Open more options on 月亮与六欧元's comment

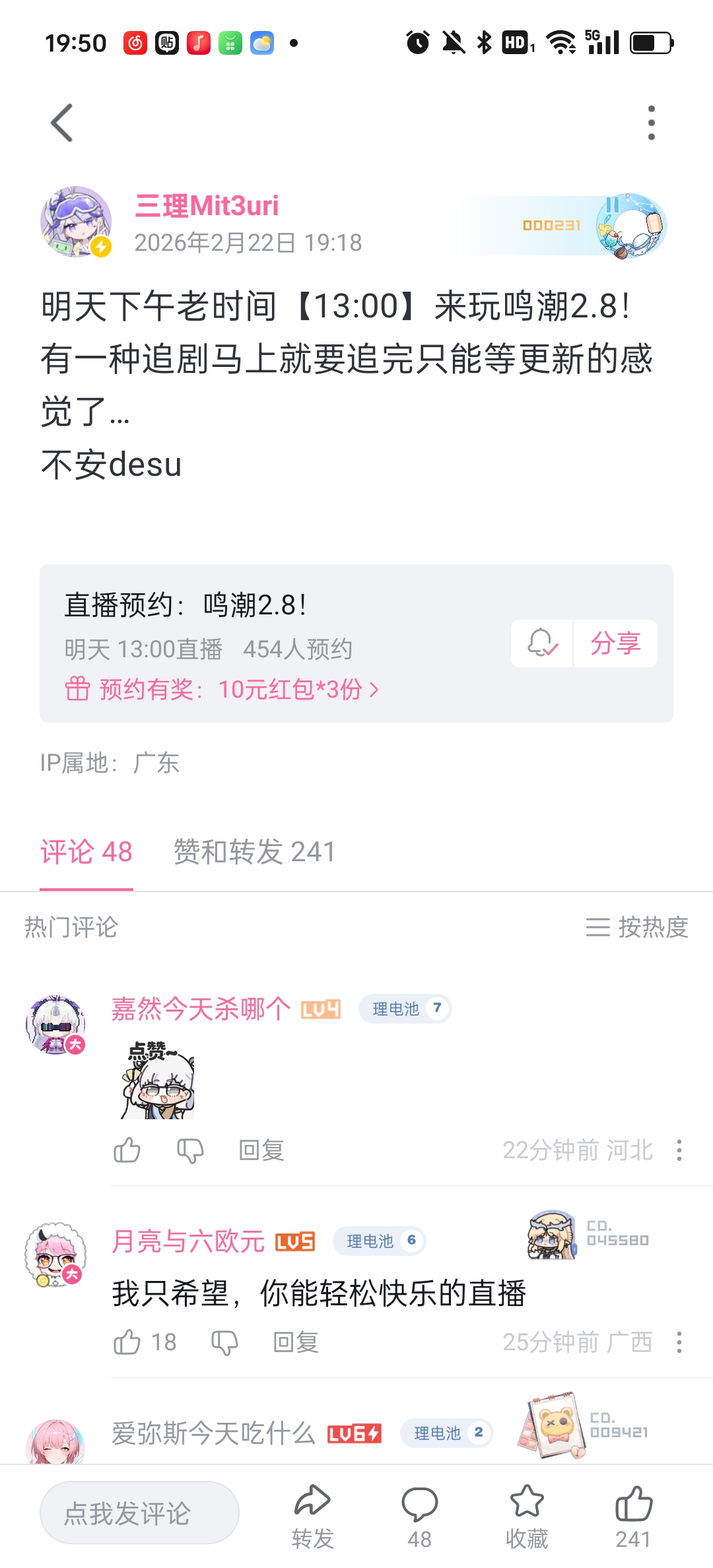coord(679,1342)
